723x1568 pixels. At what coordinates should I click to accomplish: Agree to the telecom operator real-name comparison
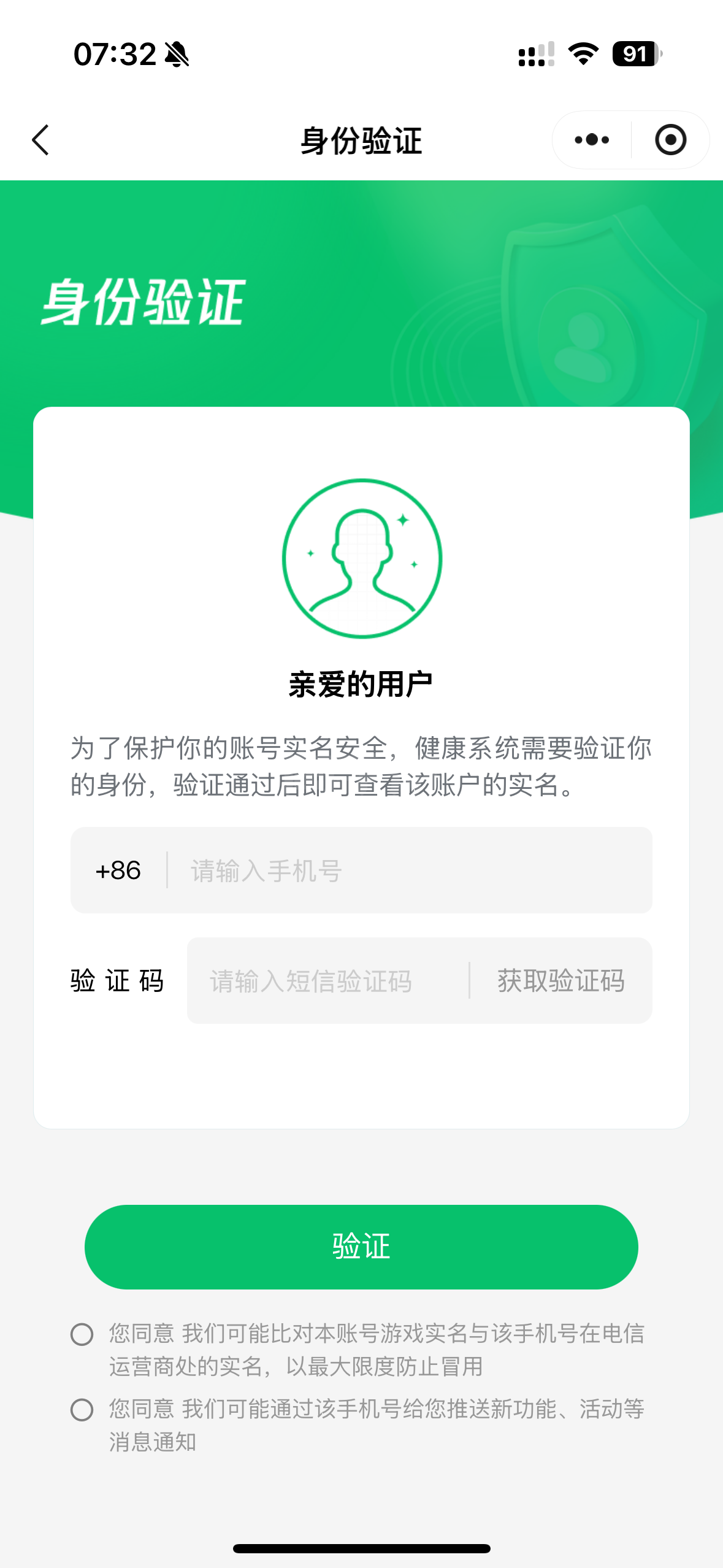pos(82,1334)
